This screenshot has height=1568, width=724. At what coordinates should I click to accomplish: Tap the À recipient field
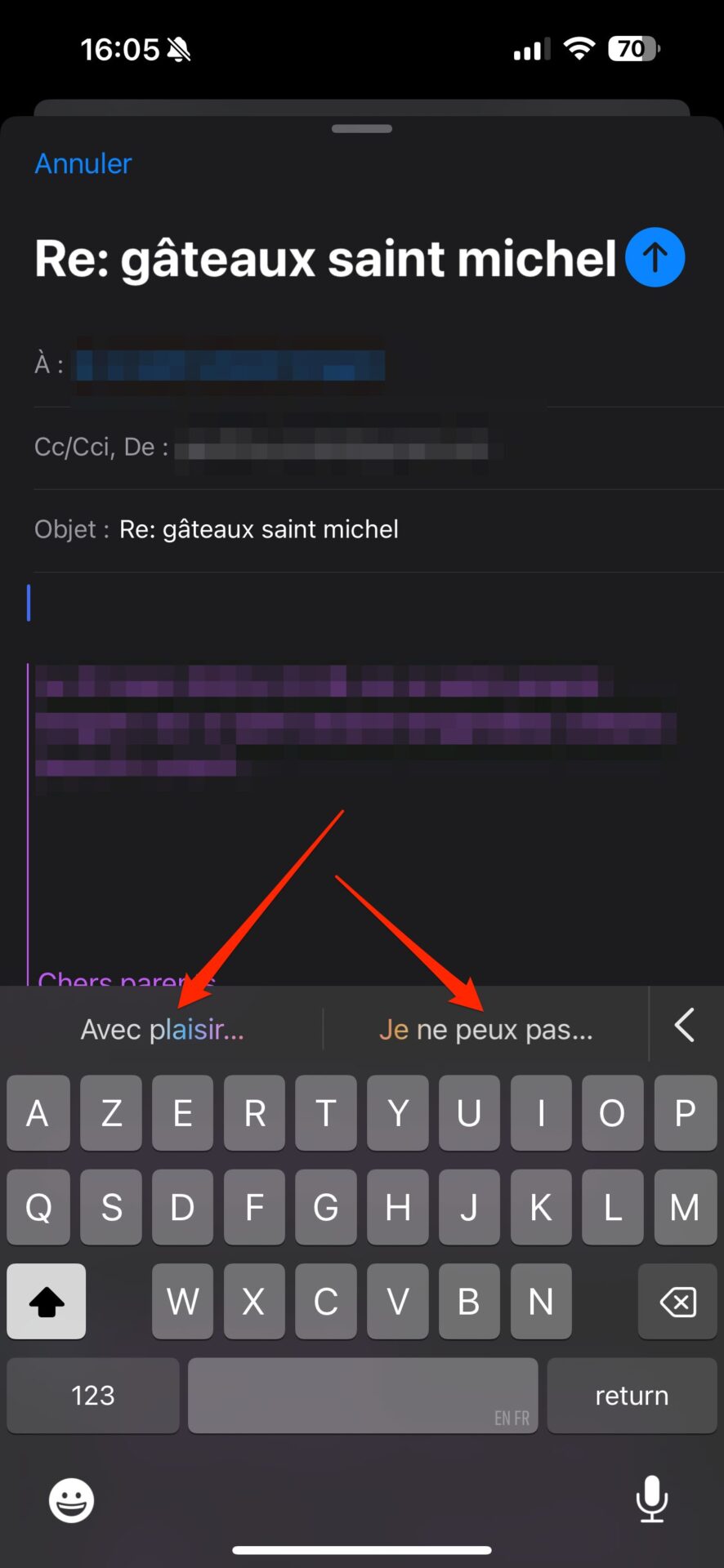378,364
